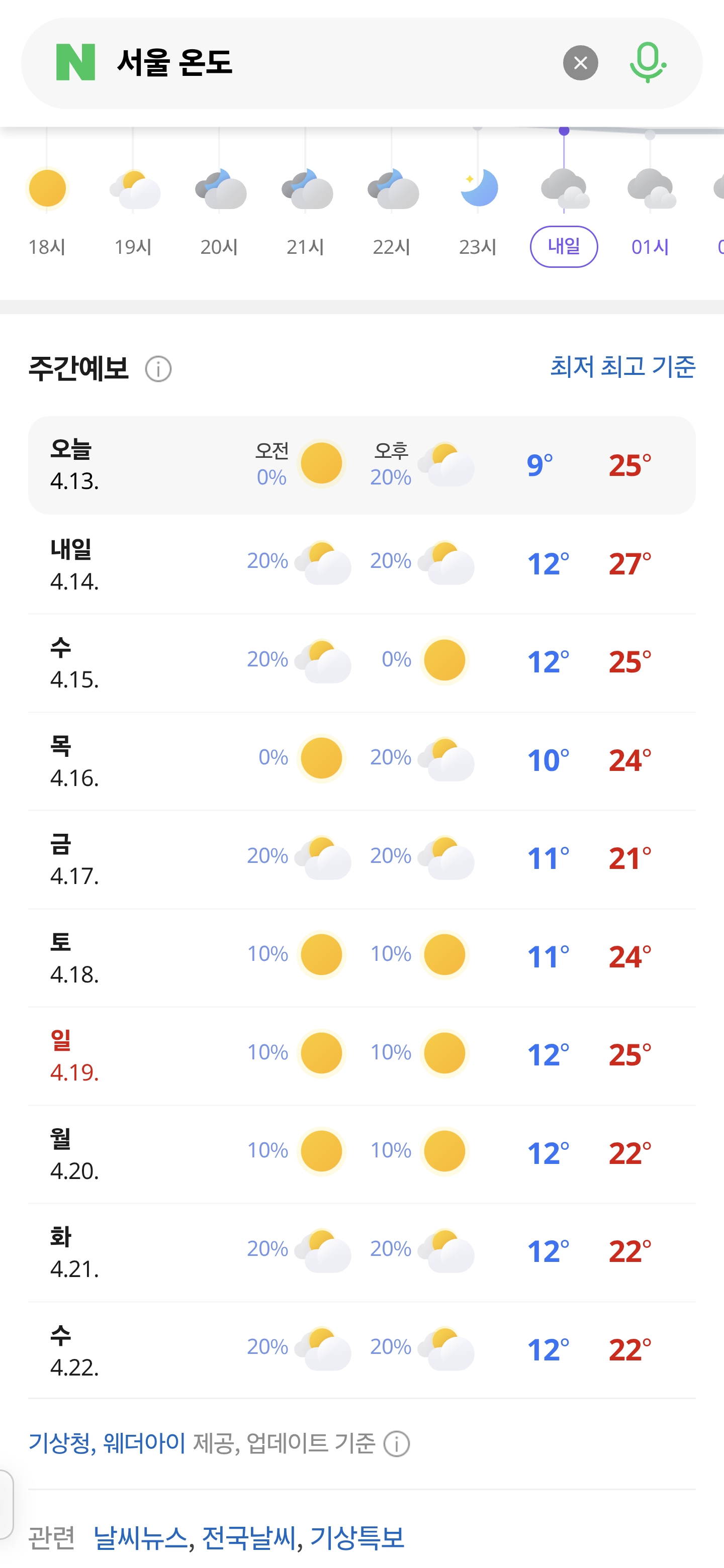This screenshot has height=1568, width=724.
Task: Tap the Naver N logo
Action: (75, 62)
